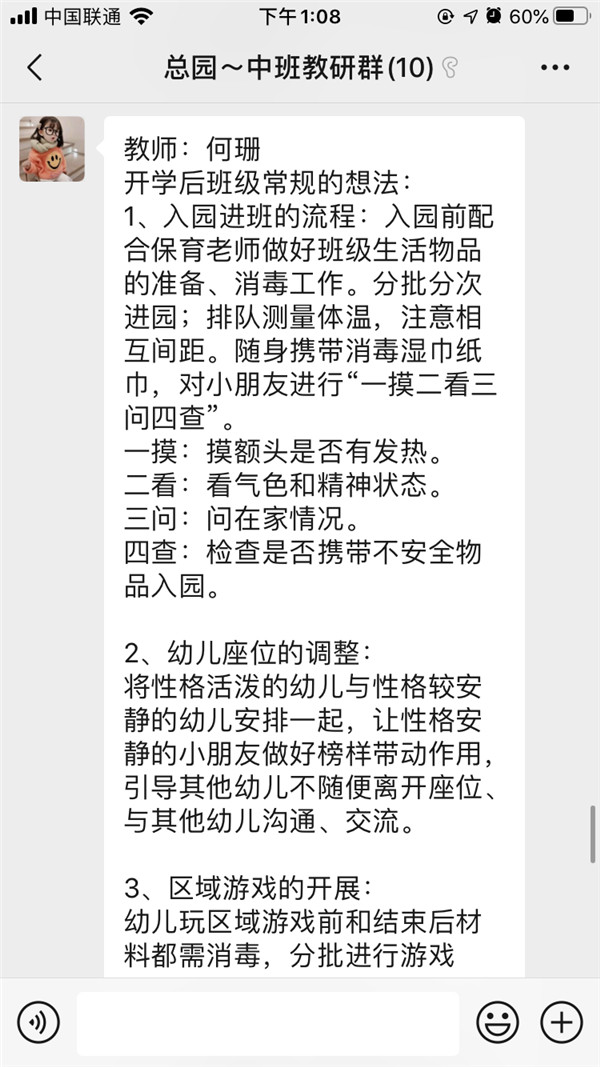Tap the message text field
This screenshot has height=1067, width=600.
click(x=268, y=1022)
